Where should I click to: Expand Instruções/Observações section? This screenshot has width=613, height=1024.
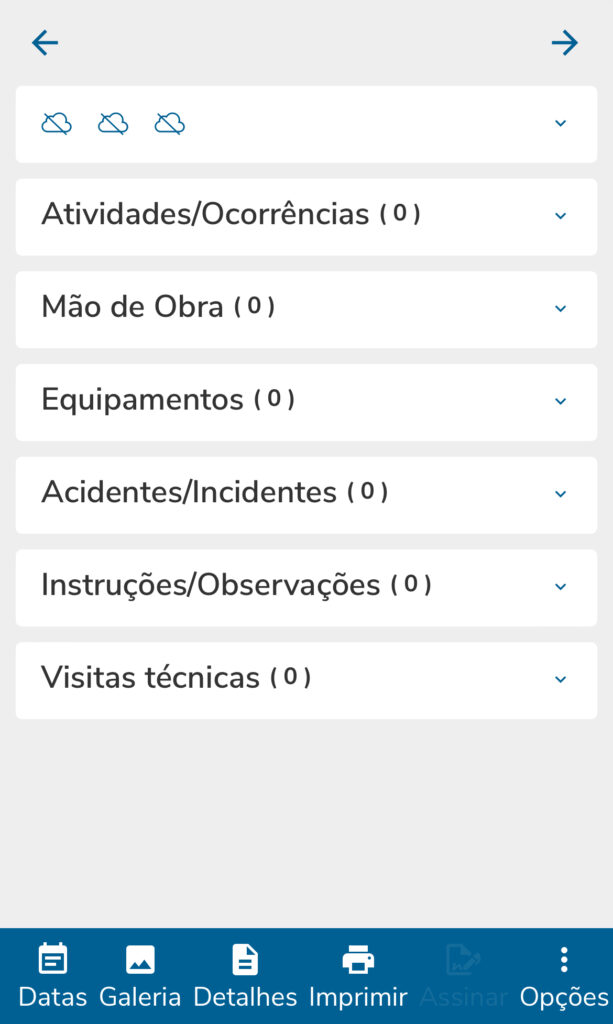coord(560,587)
